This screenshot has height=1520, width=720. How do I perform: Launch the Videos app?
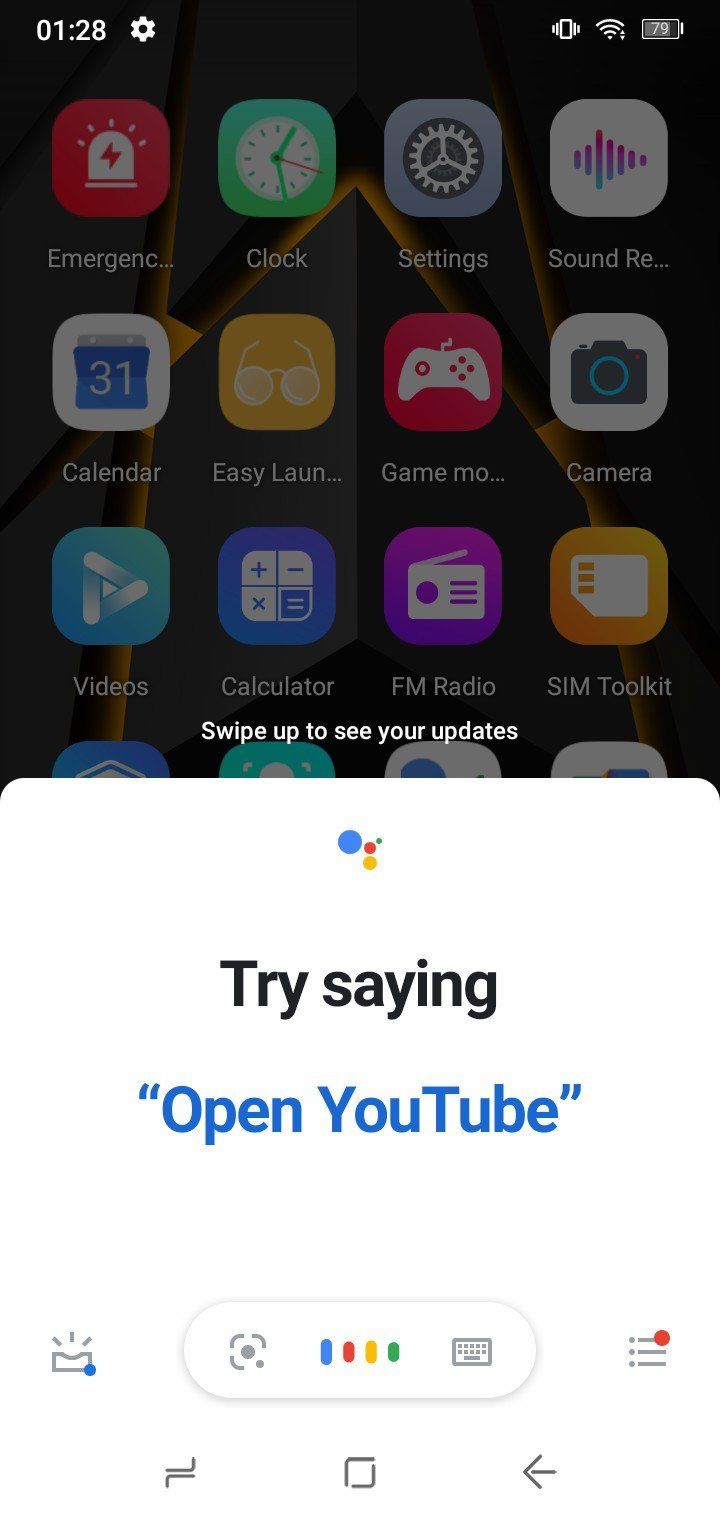[x=111, y=586]
